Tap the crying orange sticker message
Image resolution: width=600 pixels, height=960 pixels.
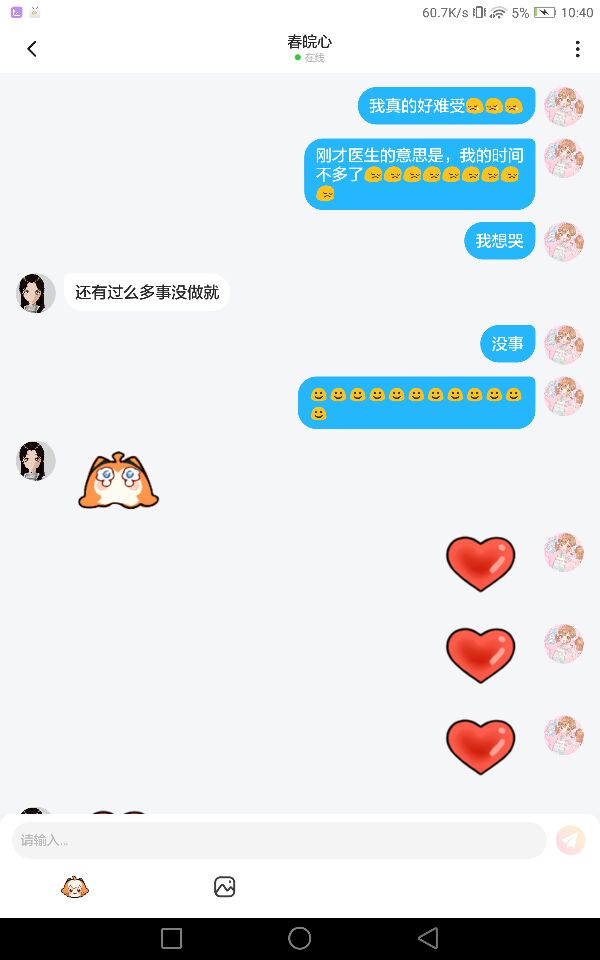(119, 481)
